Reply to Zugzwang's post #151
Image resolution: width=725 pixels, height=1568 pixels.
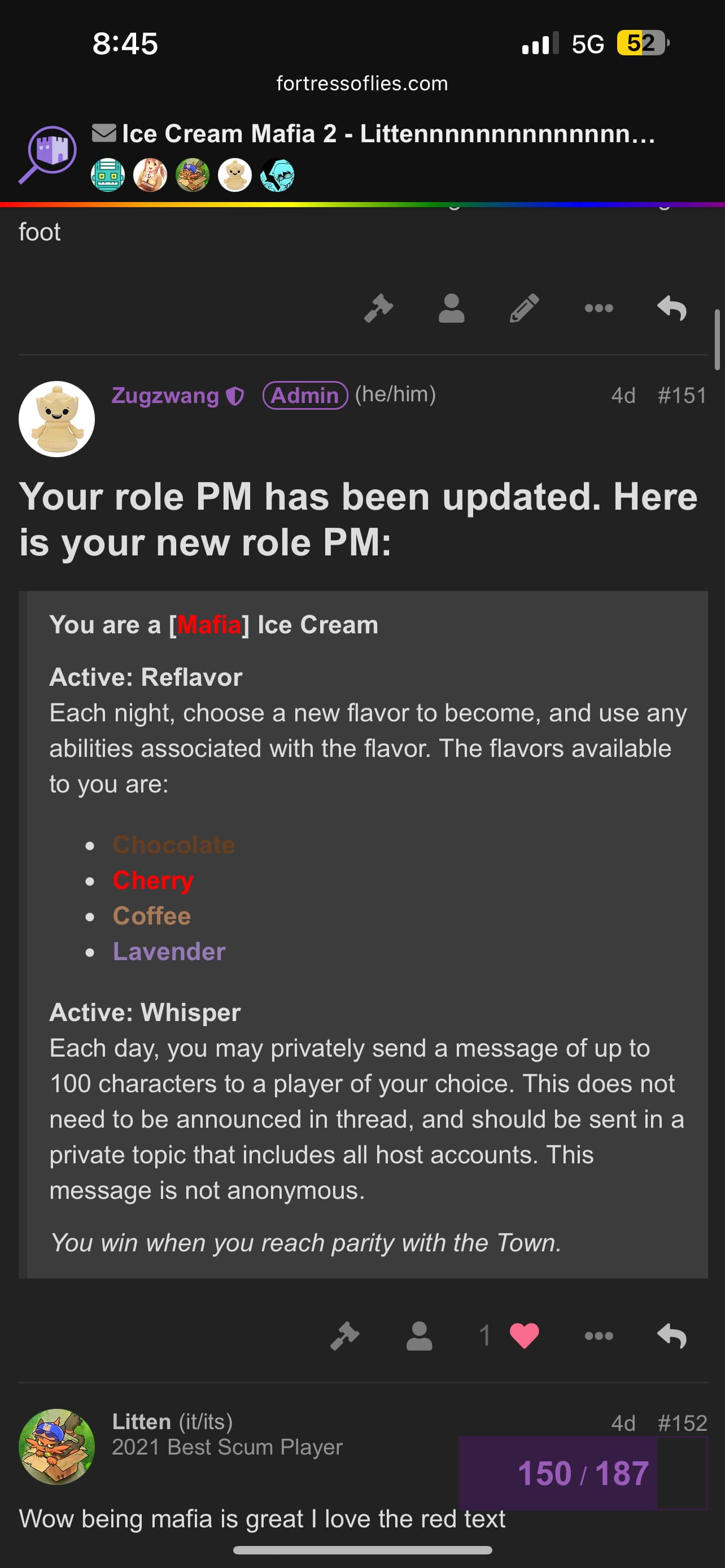[671, 1336]
